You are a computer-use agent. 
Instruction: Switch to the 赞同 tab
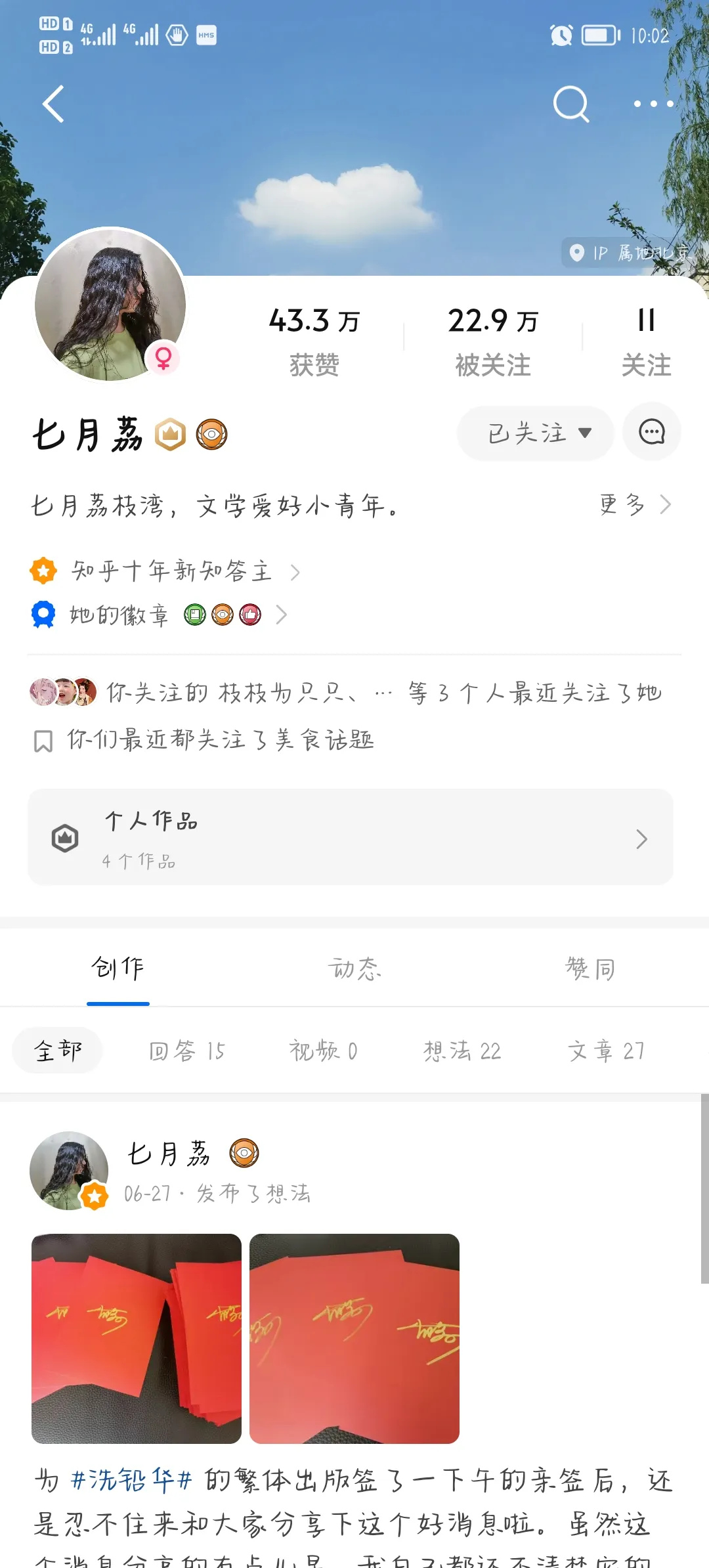click(x=589, y=969)
